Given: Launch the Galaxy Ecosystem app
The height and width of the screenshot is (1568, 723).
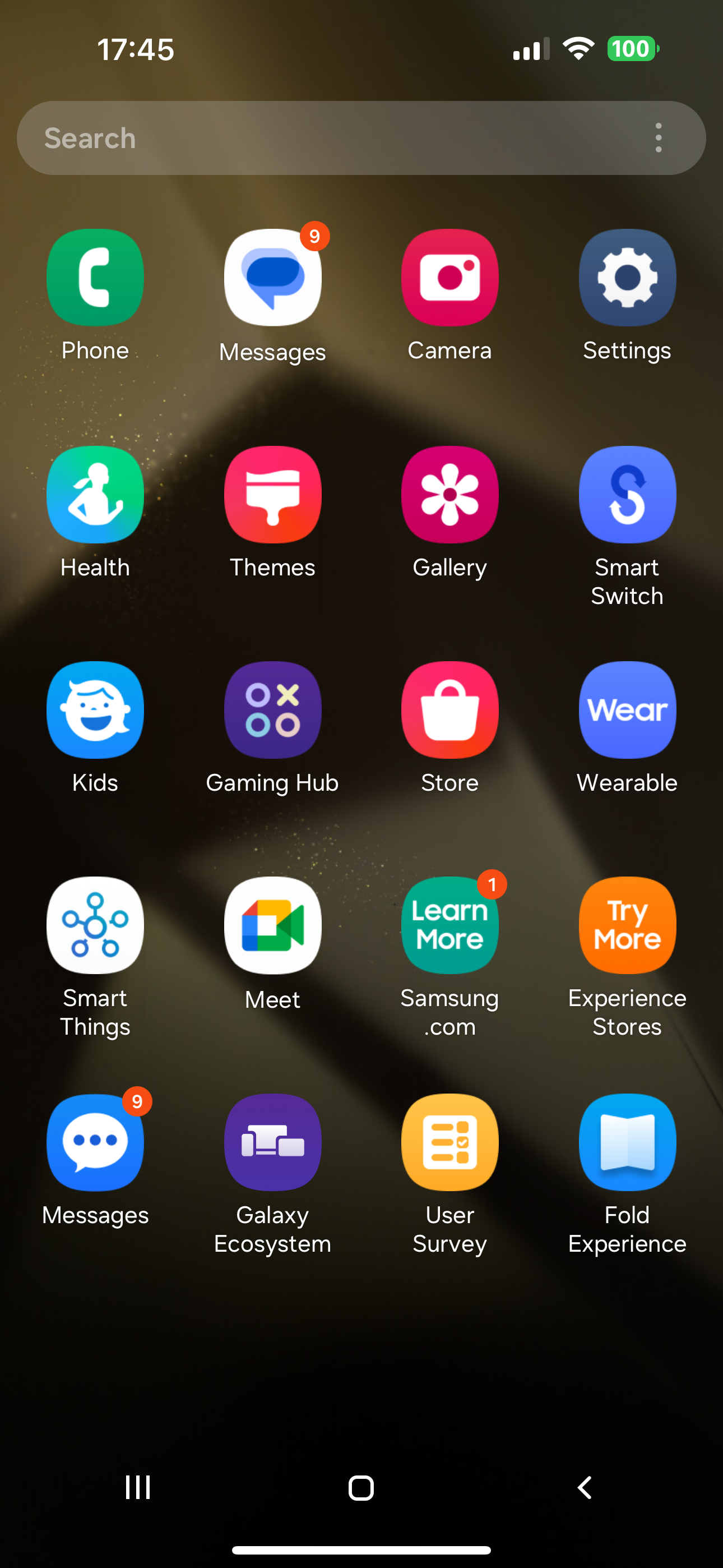Looking at the screenshot, I should pyautogui.click(x=272, y=1142).
